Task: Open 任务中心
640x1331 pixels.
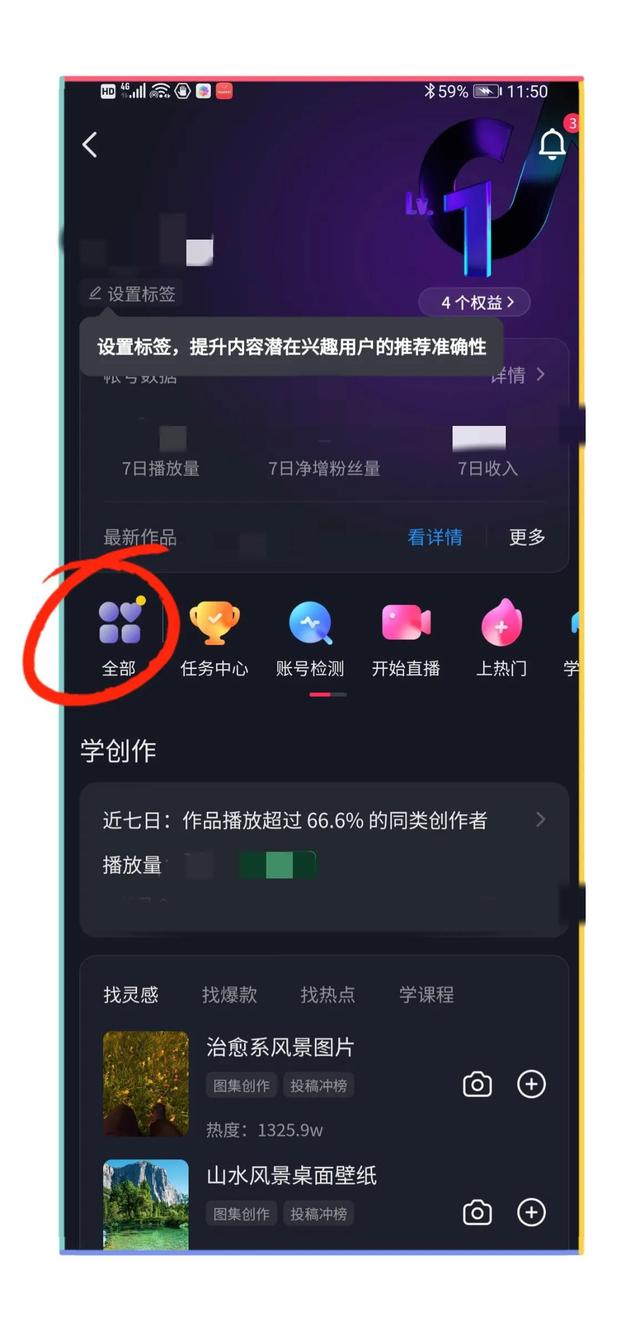Action: tap(214, 638)
